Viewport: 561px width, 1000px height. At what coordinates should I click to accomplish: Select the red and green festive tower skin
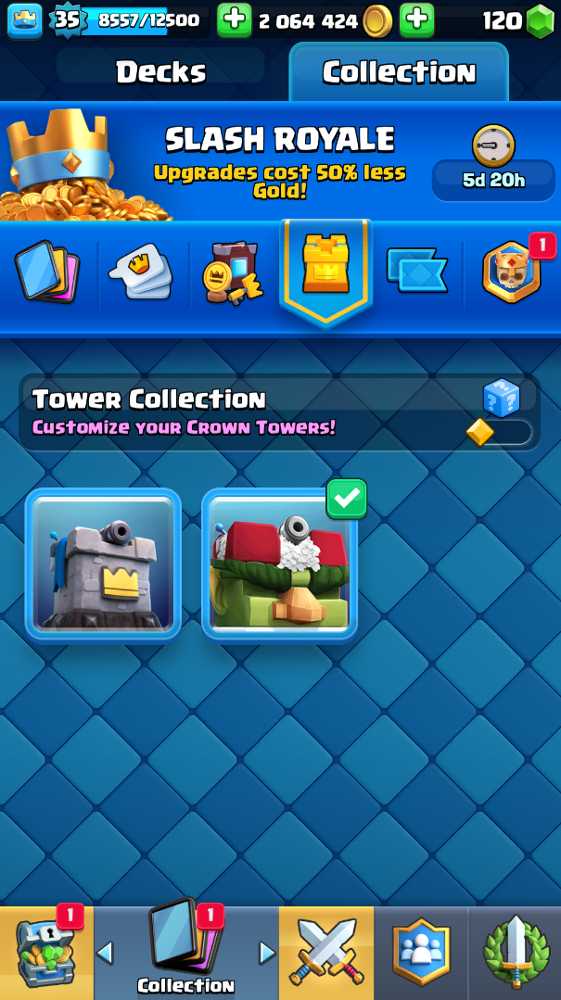point(279,564)
